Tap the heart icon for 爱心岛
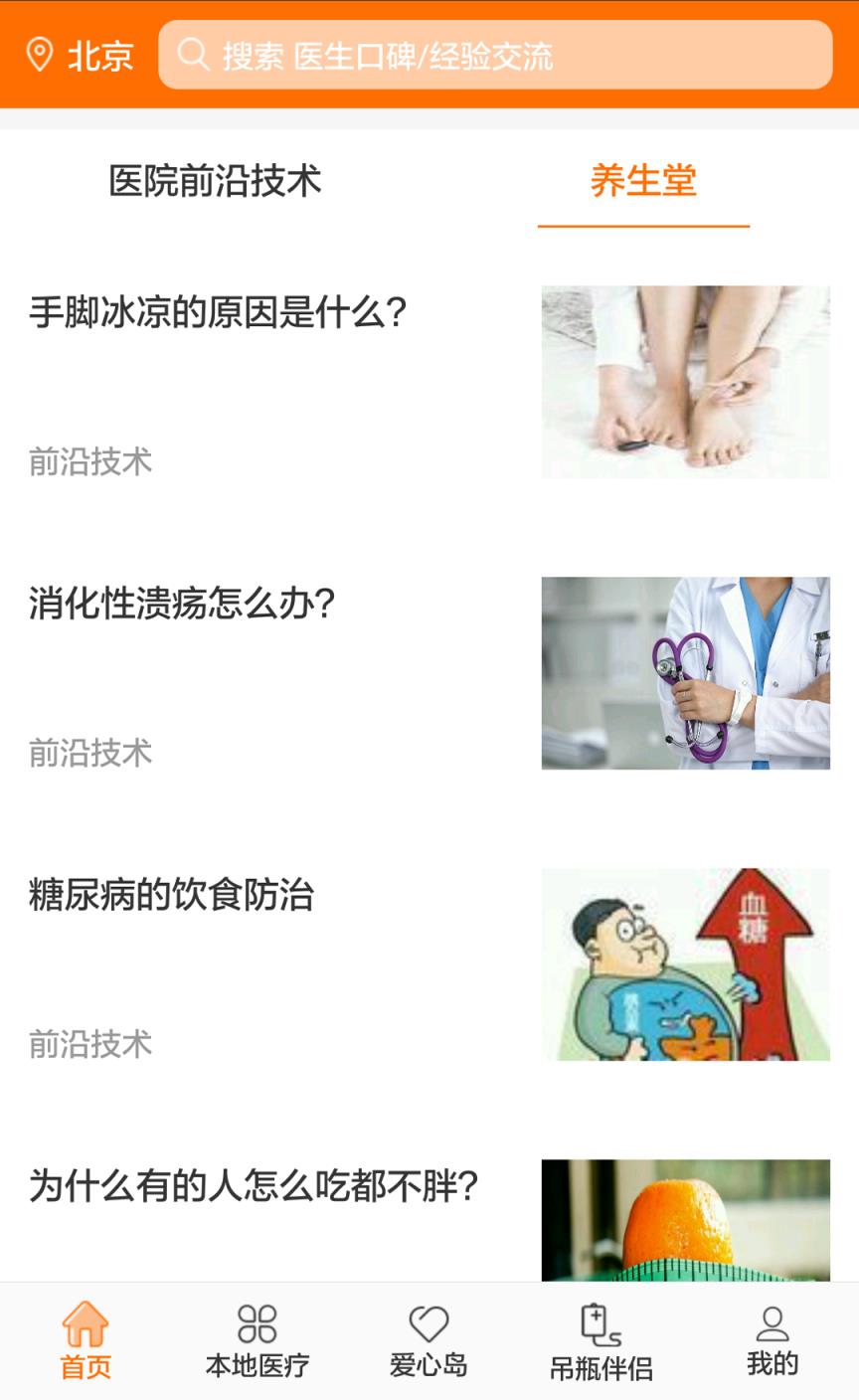The width and height of the screenshot is (859, 1400). point(429,1322)
